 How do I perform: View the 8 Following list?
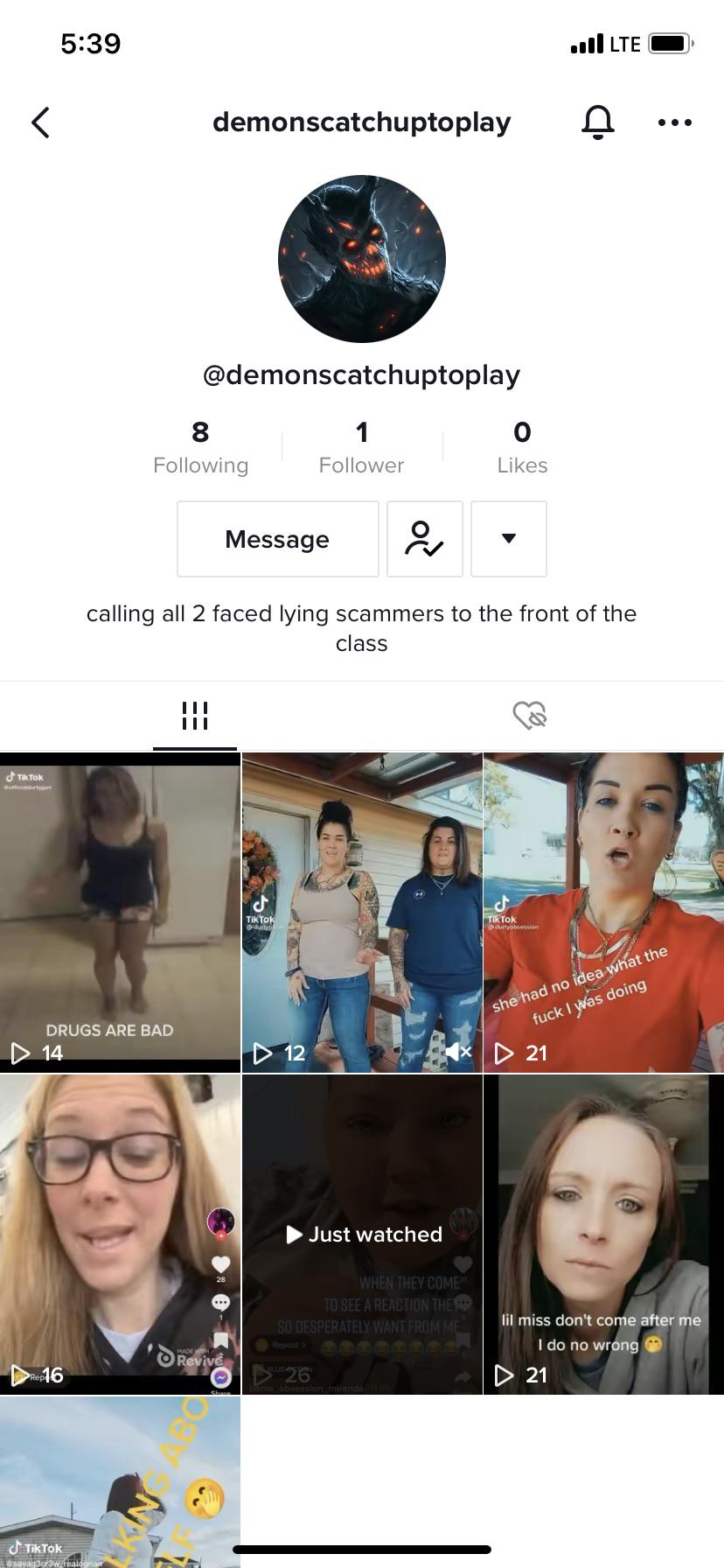click(200, 446)
